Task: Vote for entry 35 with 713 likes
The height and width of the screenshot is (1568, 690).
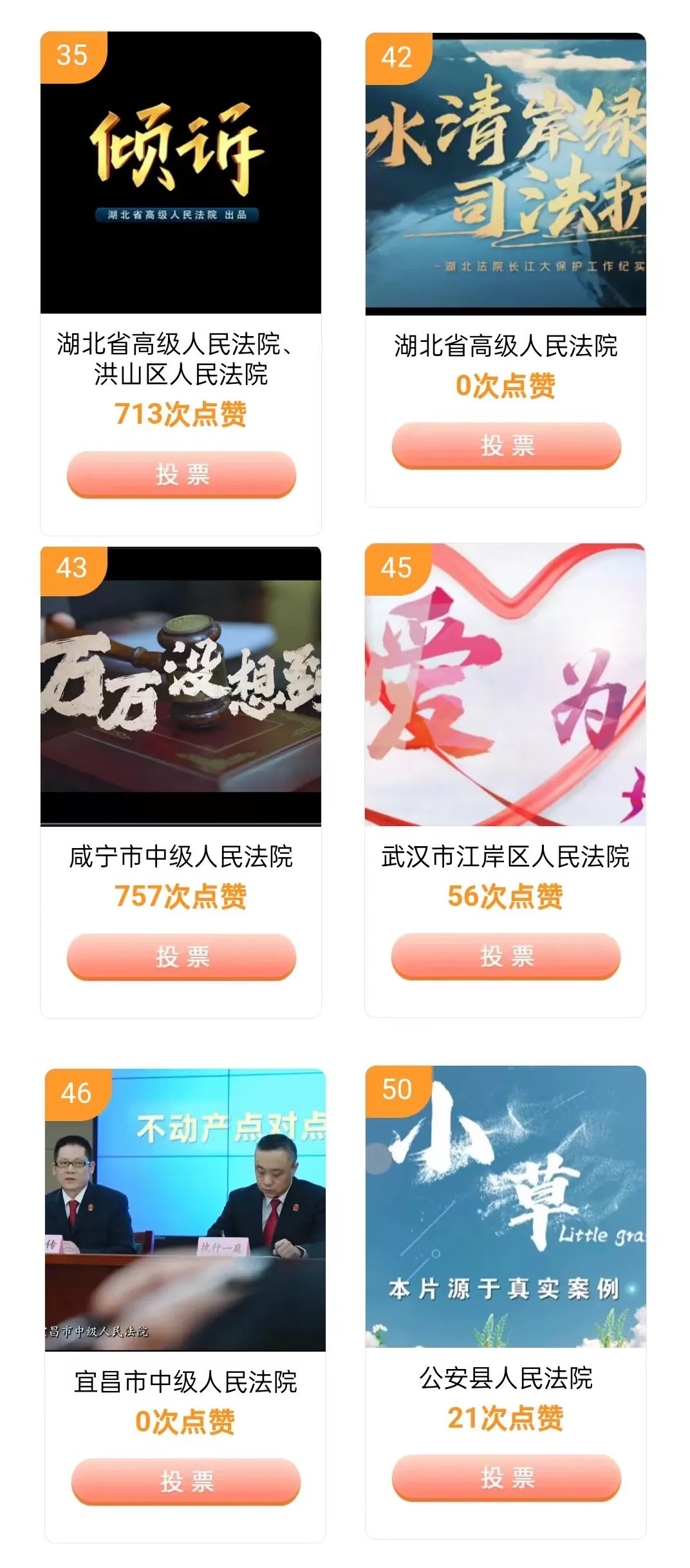Action: [x=182, y=475]
